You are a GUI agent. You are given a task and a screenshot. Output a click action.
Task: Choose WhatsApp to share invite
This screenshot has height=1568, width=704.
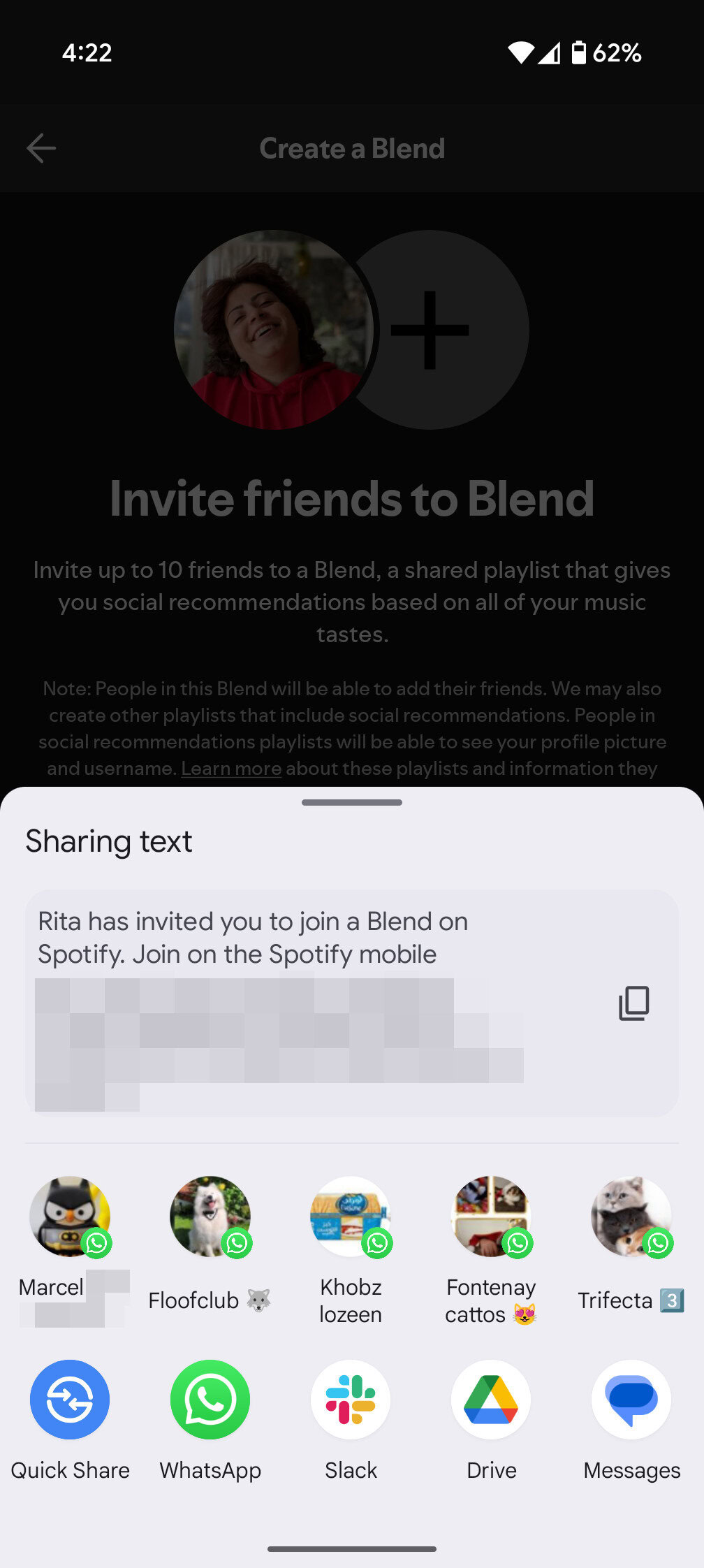(x=210, y=1400)
